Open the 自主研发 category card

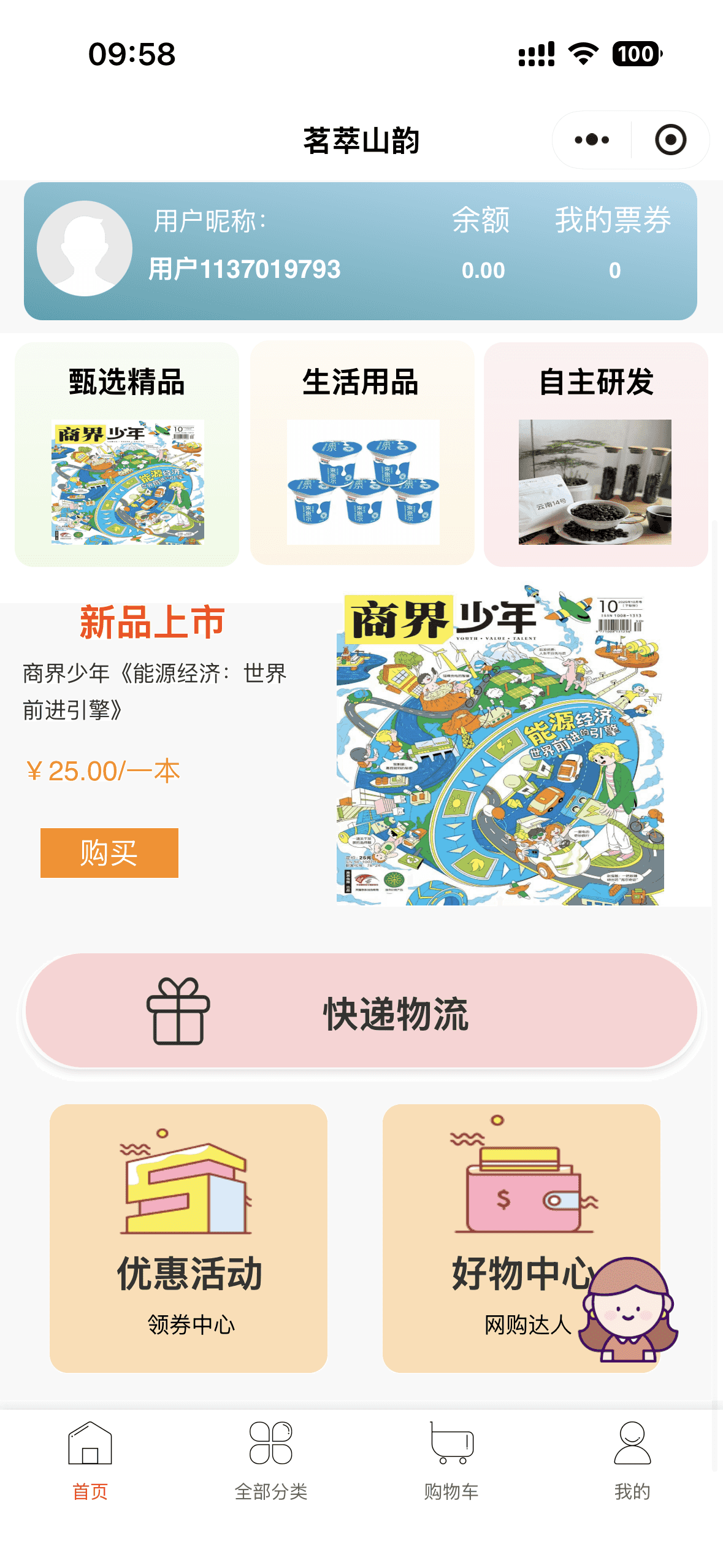(595, 455)
